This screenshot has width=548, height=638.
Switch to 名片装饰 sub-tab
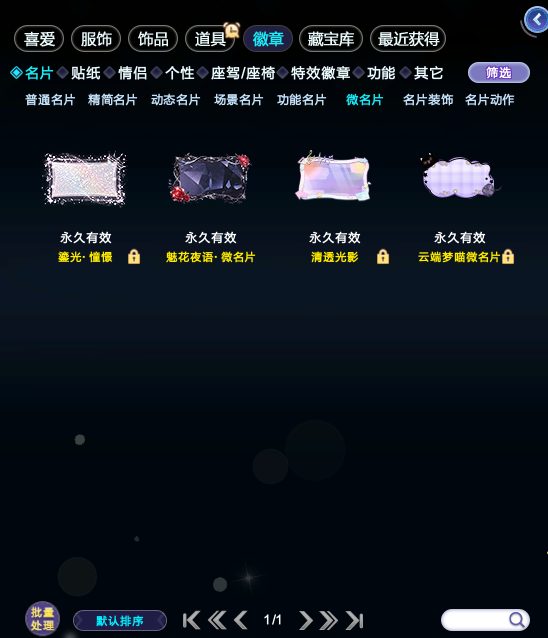click(x=428, y=100)
